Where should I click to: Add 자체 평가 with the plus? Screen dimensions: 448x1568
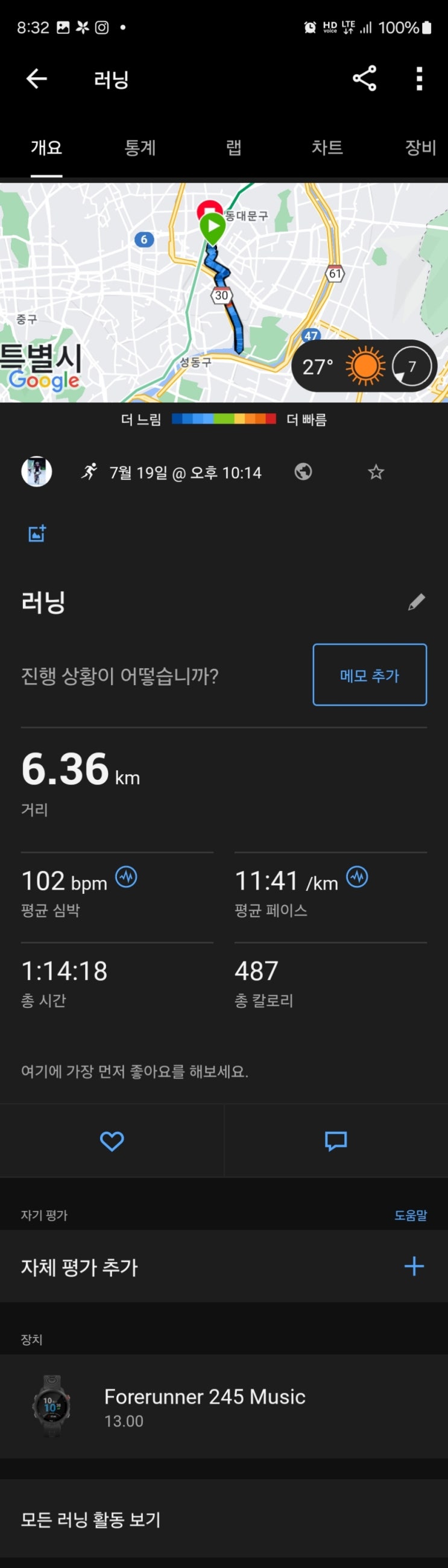[414, 1266]
